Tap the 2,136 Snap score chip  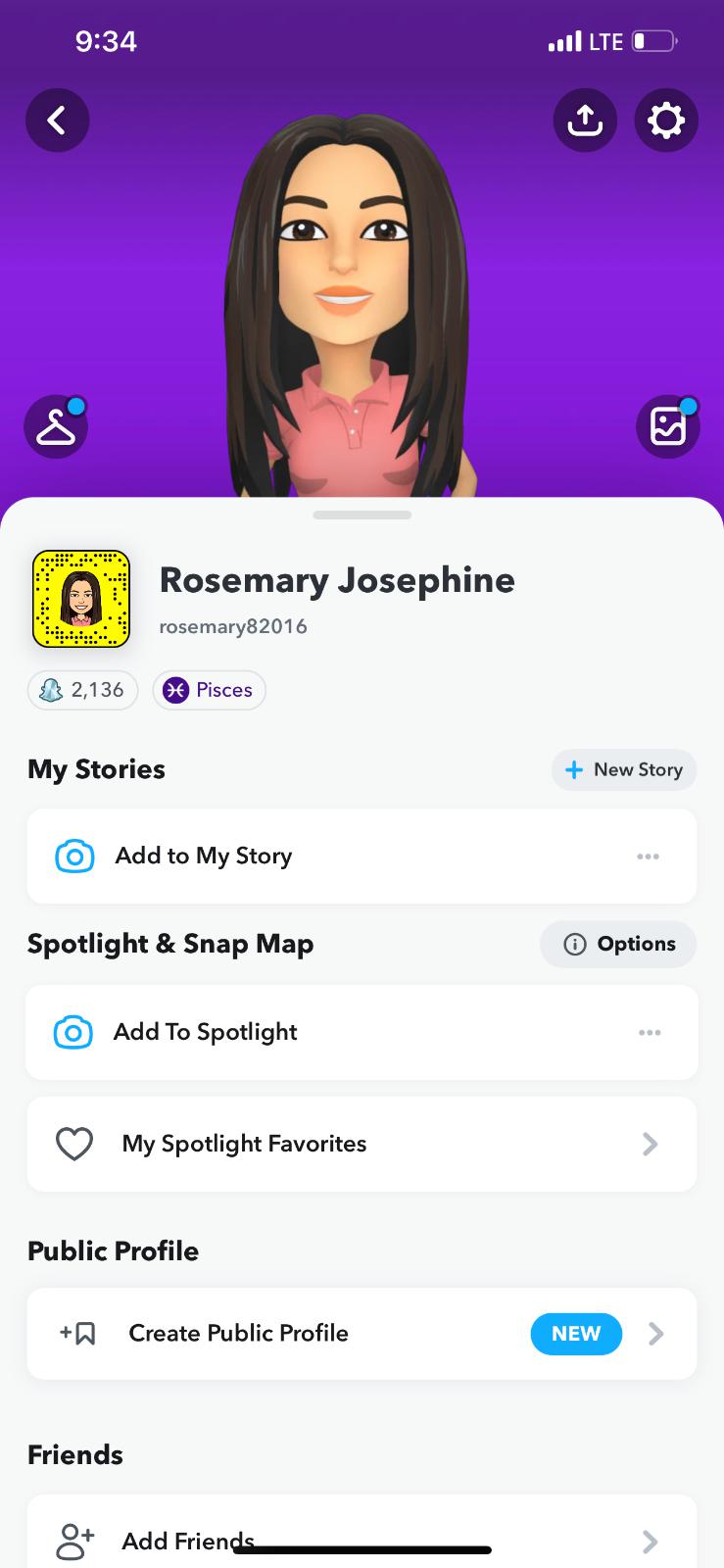83,690
